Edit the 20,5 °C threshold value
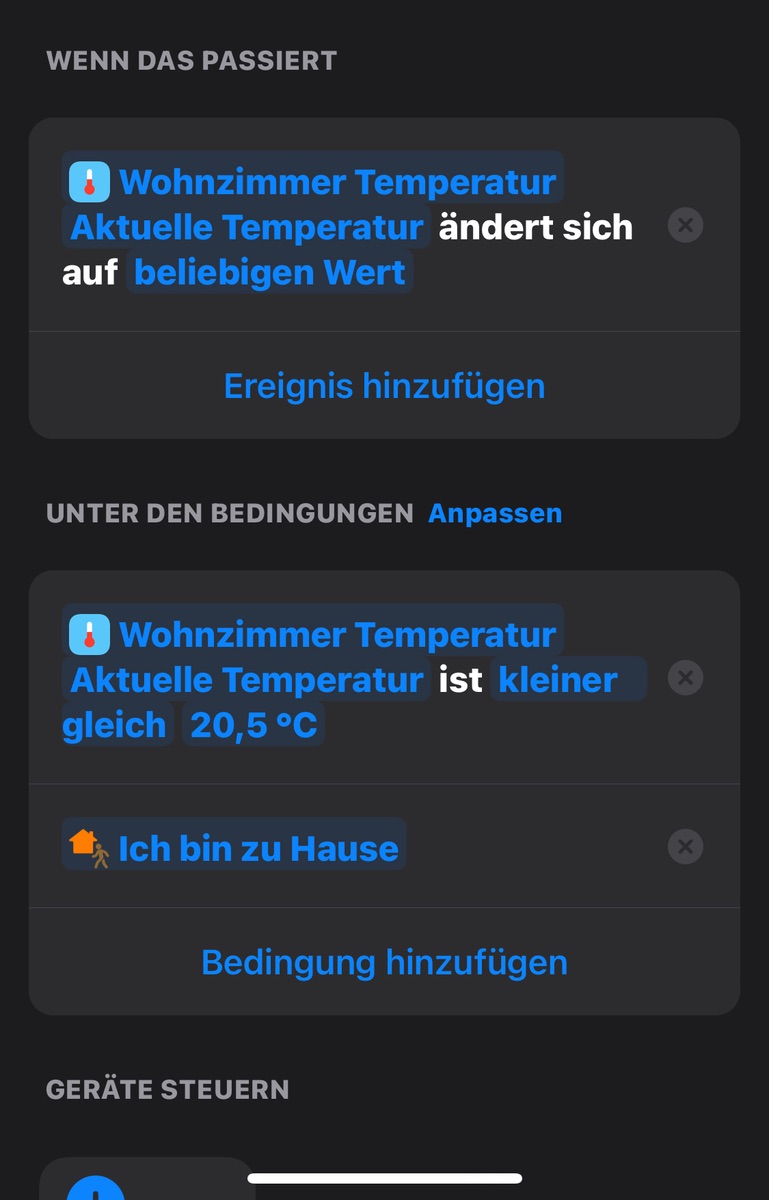This screenshot has width=769, height=1200. click(253, 726)
